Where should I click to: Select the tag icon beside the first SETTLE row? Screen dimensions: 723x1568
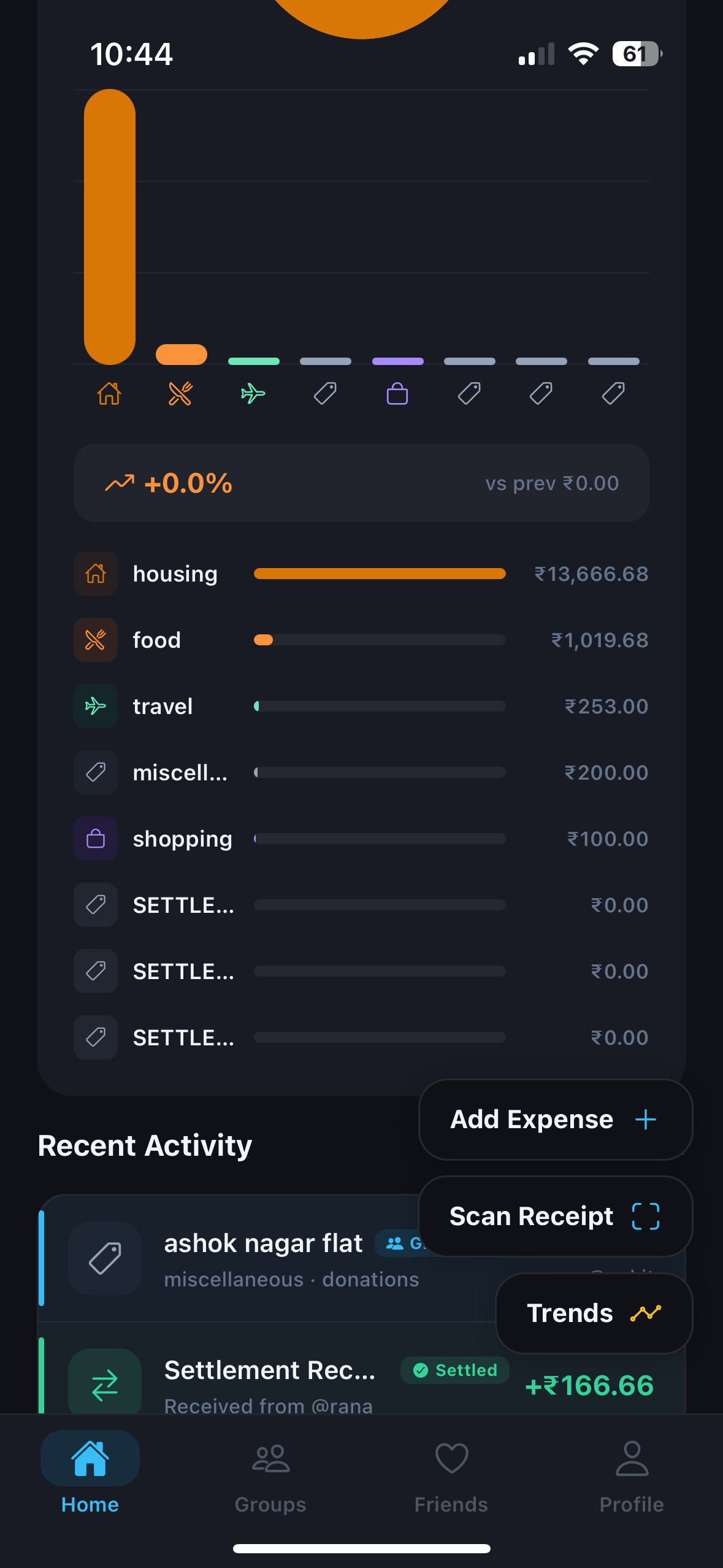coord(95,905)
